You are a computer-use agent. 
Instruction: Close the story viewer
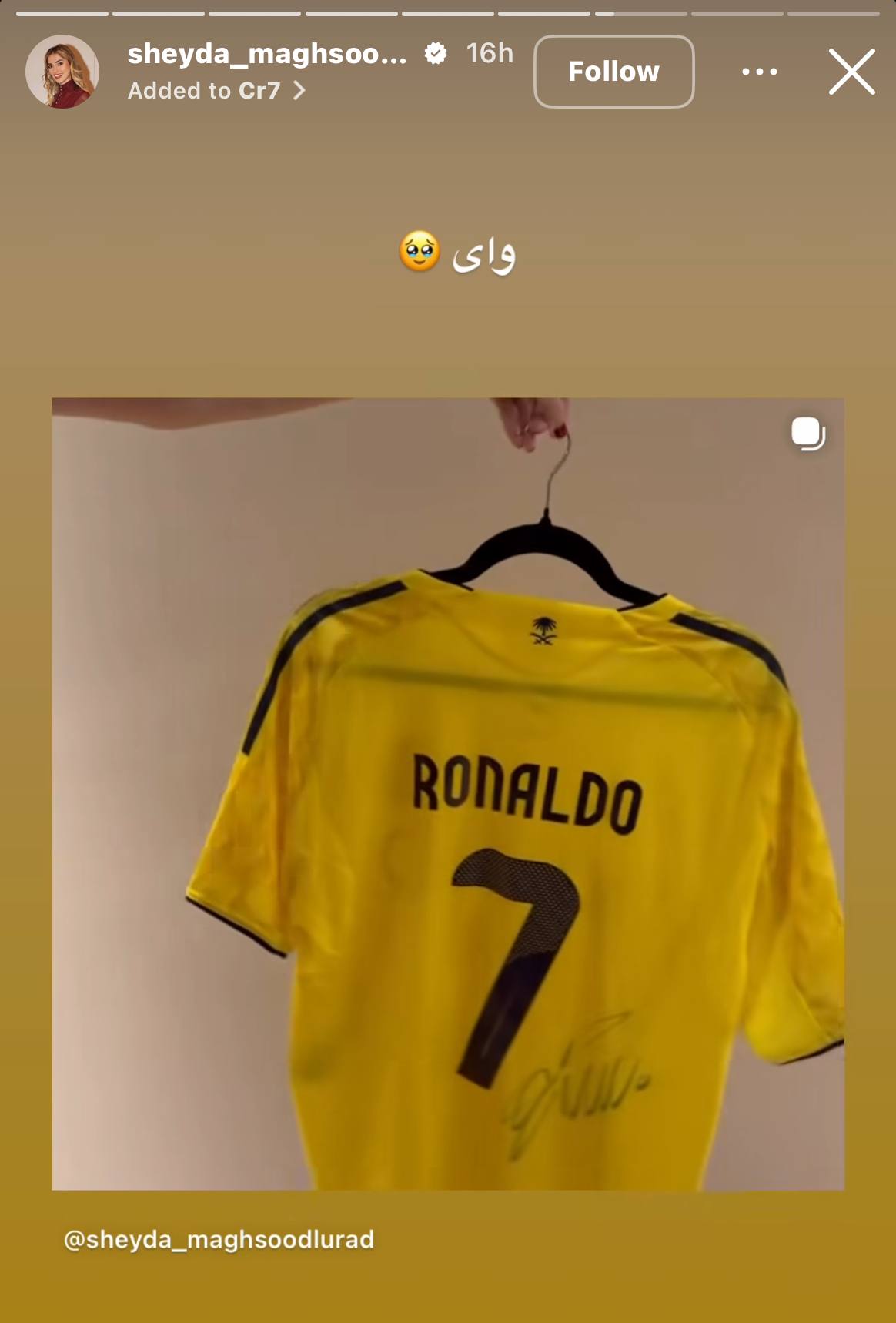click(x=851, y=72)
